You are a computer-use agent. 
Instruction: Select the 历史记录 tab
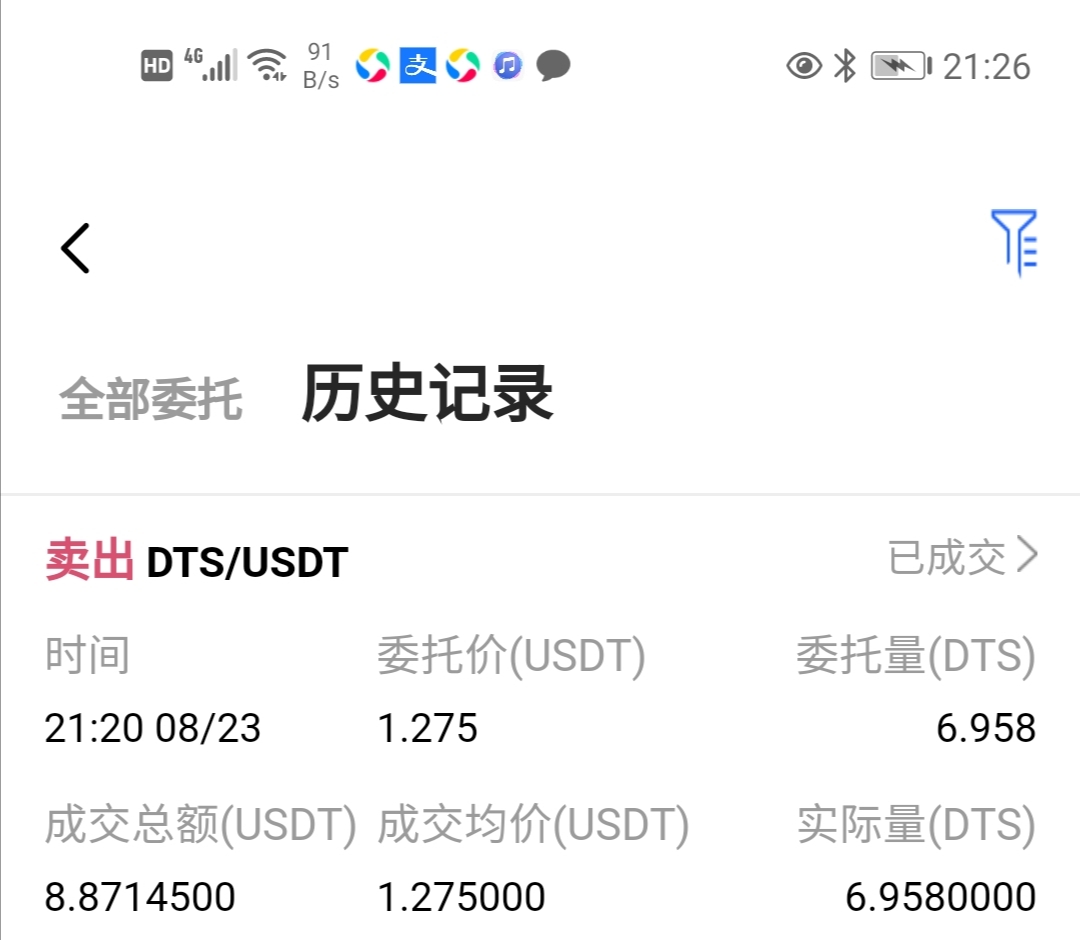click(427, 394)
